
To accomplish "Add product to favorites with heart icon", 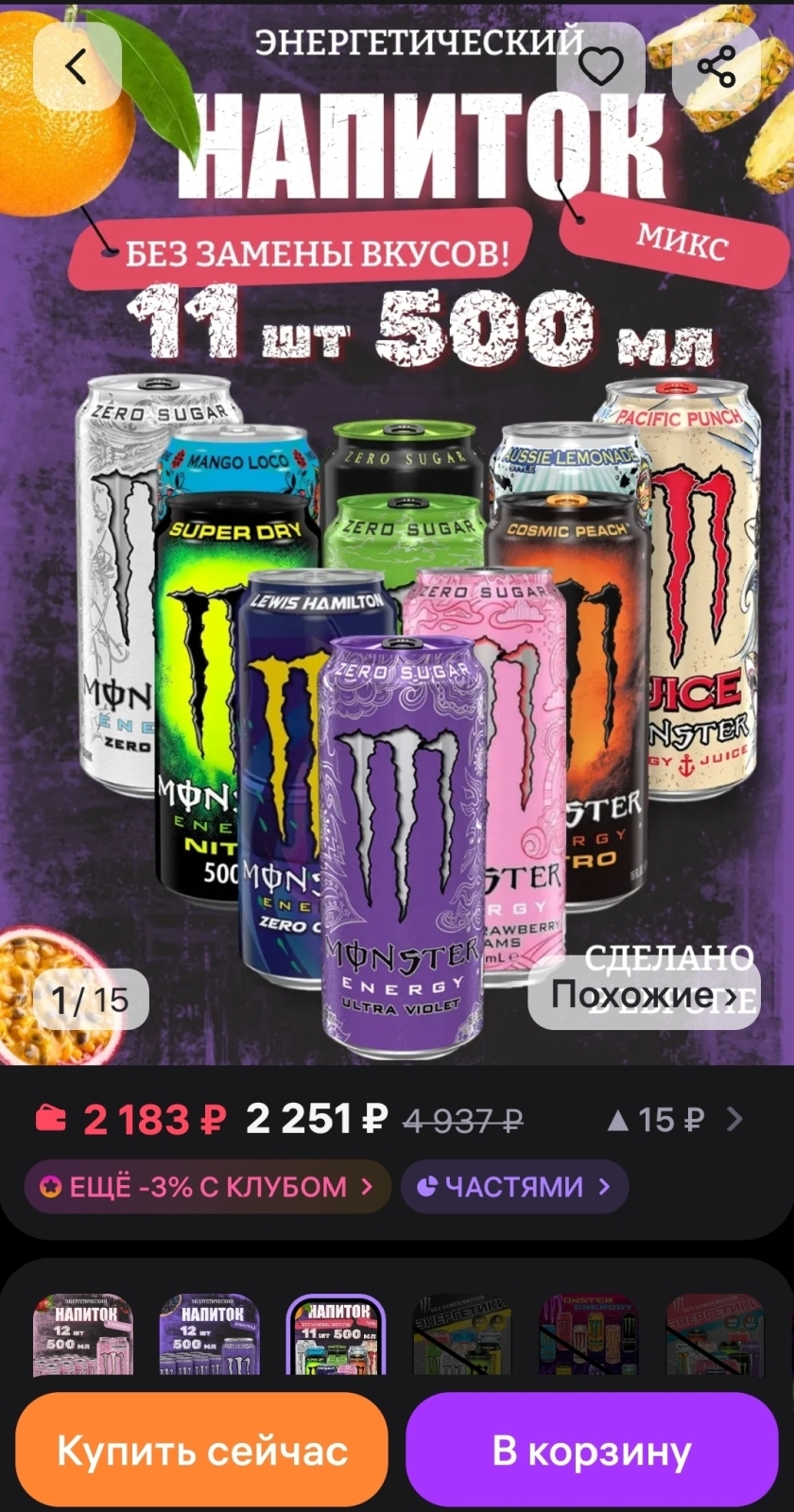I will click(600, 66).
